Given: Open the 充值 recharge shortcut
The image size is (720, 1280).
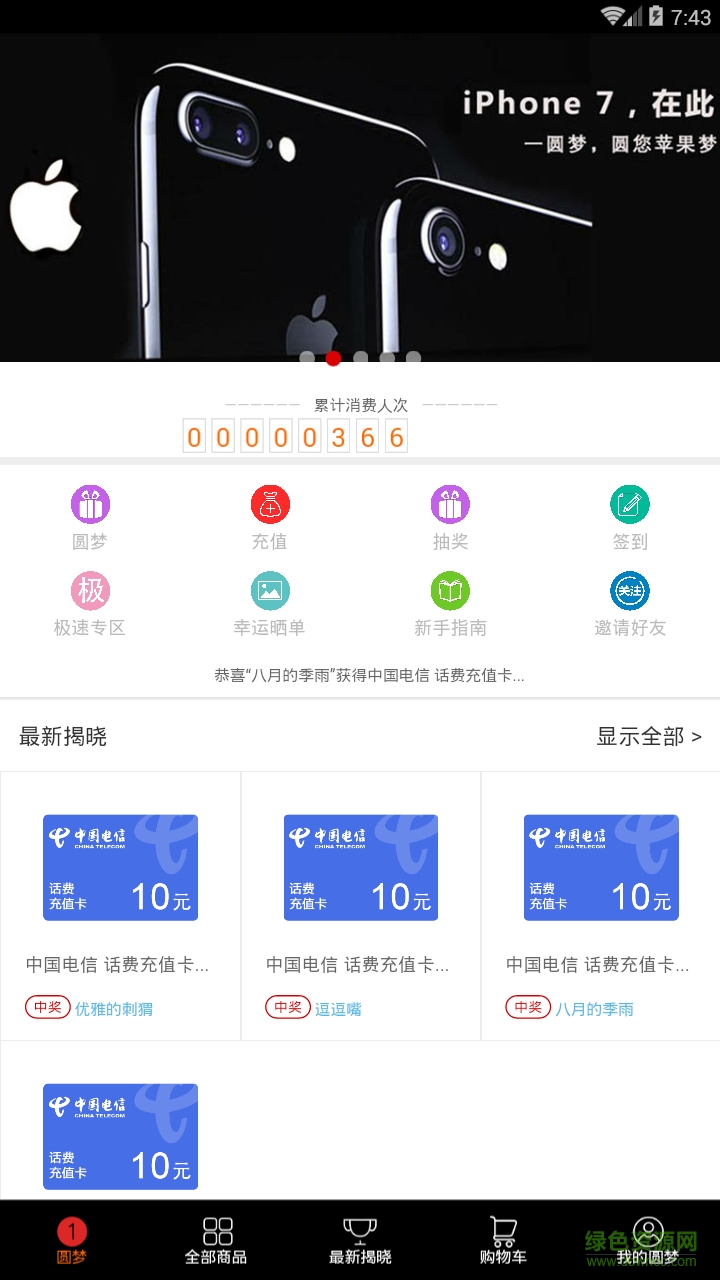Looking at the screenshot, I should 270,517.
